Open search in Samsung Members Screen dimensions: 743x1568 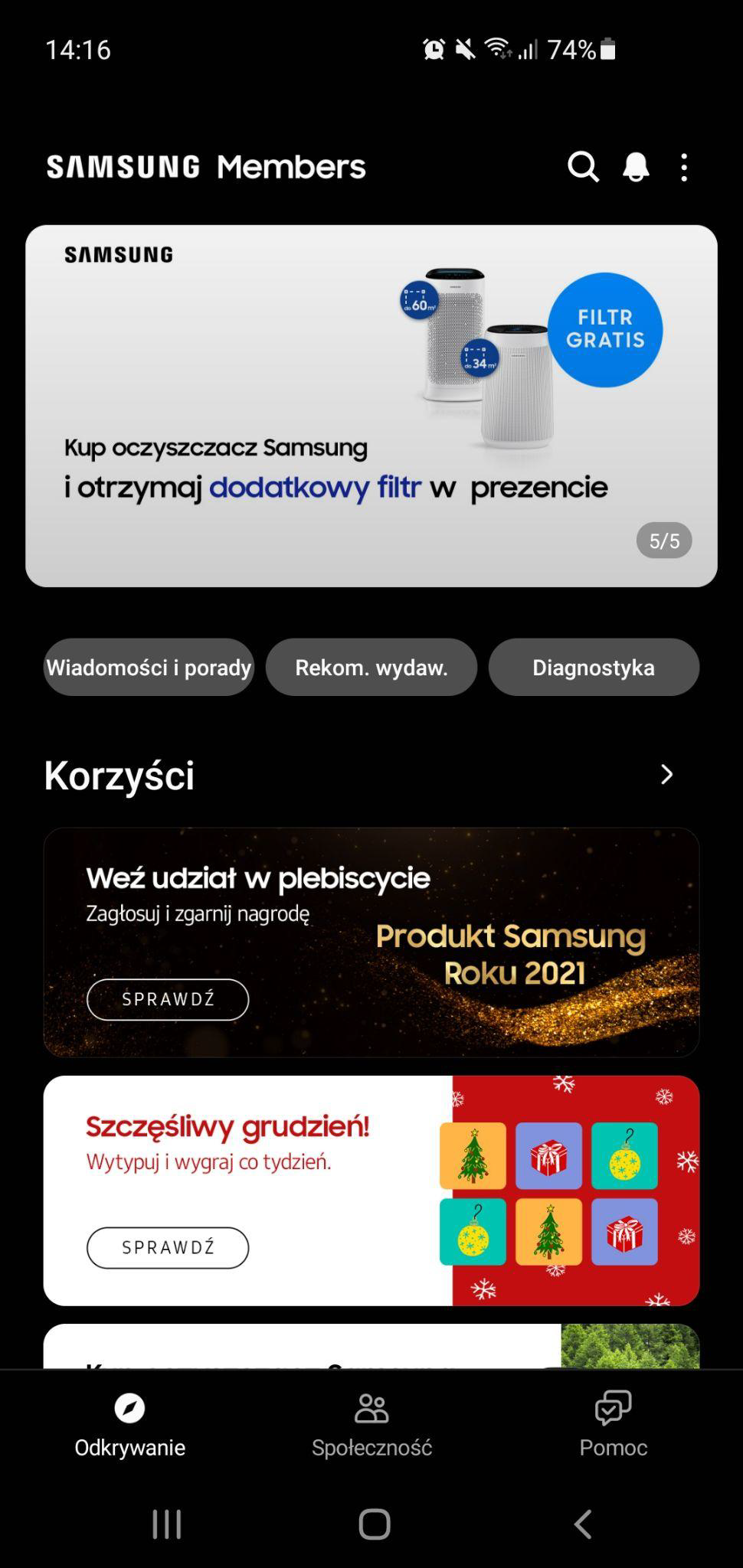[583, 166]
